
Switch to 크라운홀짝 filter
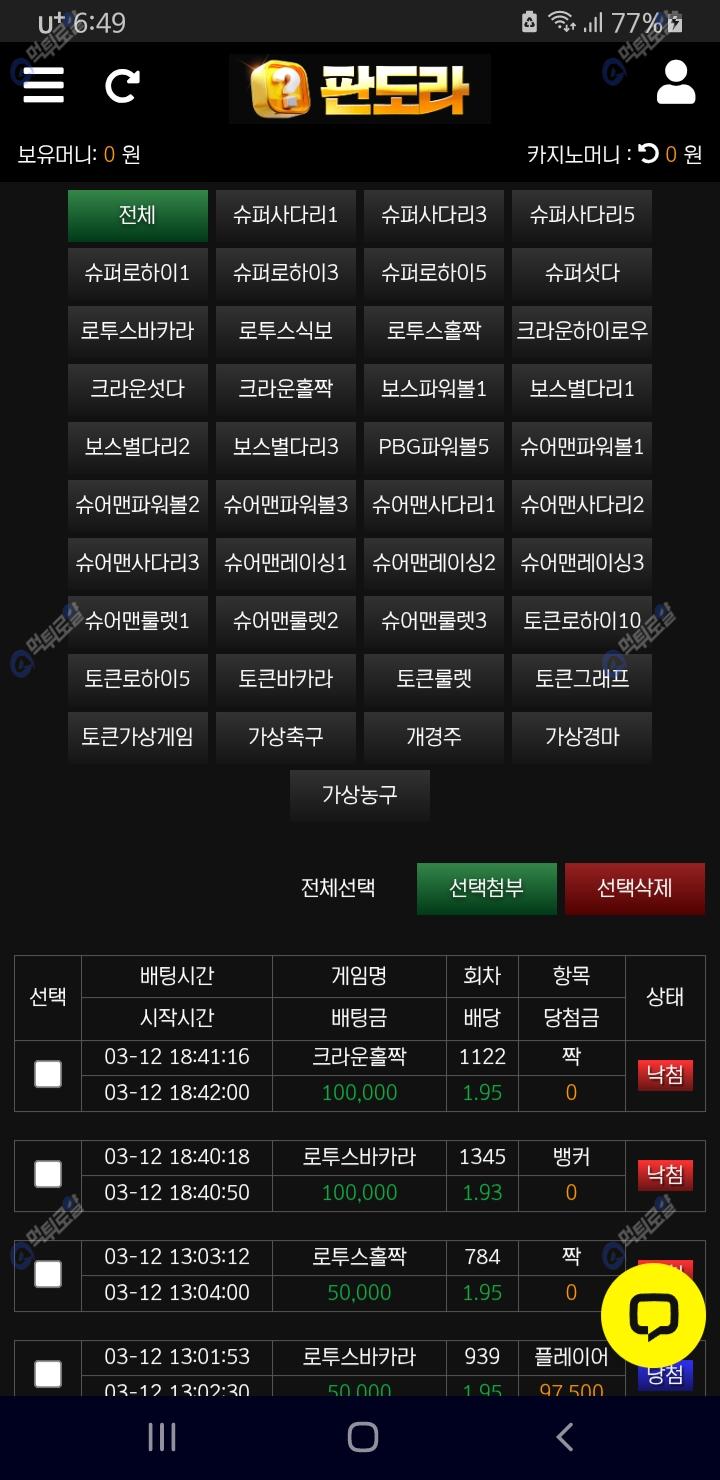285,389
